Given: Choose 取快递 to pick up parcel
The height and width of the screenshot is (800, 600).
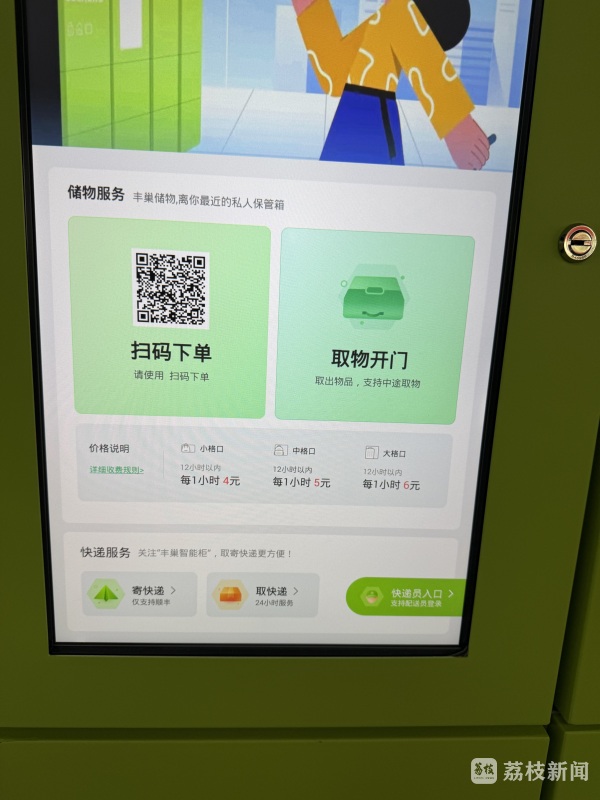Looking at the screenshot, I should click(263, 596).
